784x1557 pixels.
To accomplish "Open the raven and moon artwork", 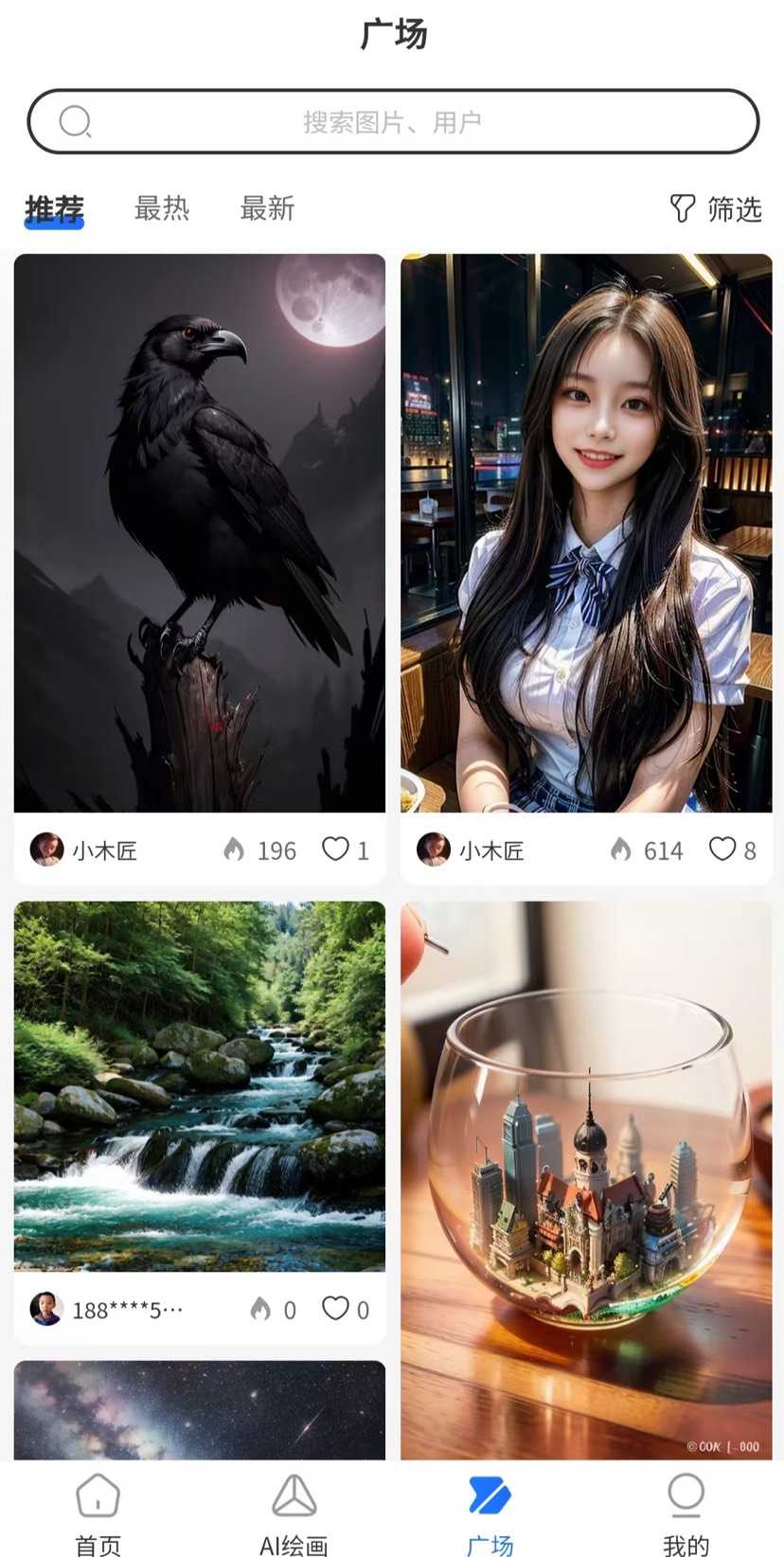I will pyautogui.click(x=199, y=532).
